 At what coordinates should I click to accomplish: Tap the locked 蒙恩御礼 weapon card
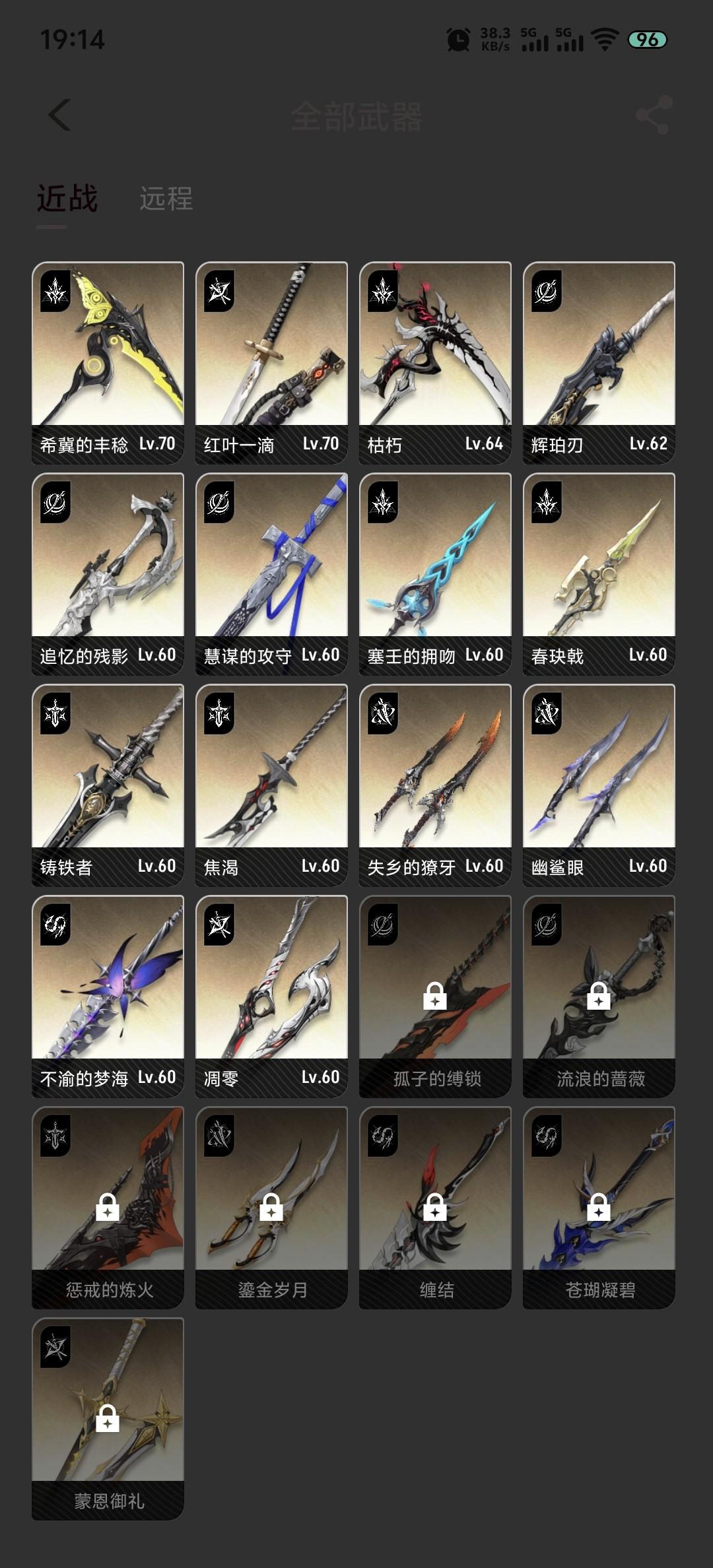coord(108,1418)
